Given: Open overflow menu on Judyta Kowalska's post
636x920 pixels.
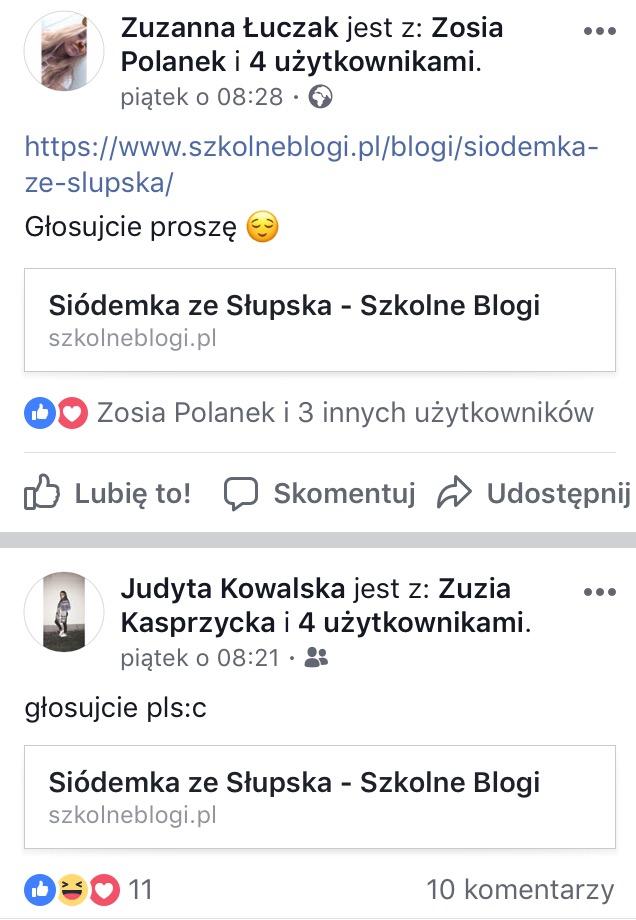Looking at the screenshot, I should point(600,592).
